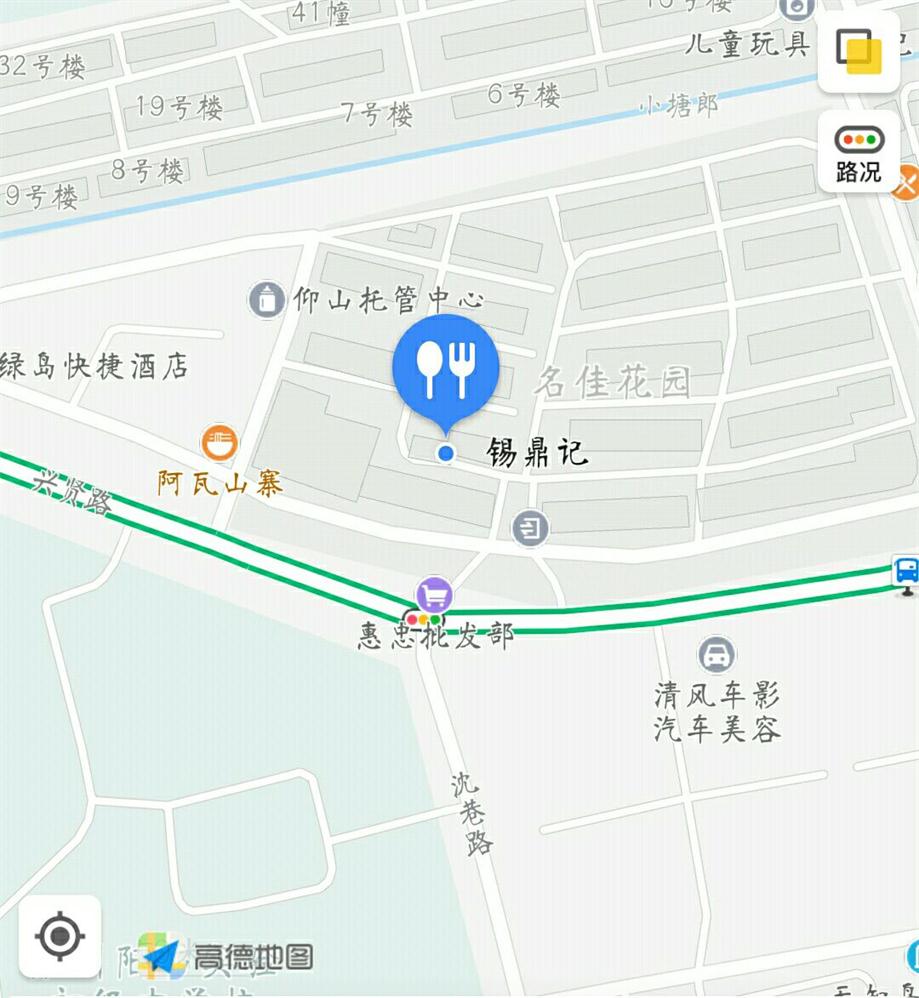This screenshot has width=919, height=998.
Task: Open the map layers button
Action: tap(858, 53)
